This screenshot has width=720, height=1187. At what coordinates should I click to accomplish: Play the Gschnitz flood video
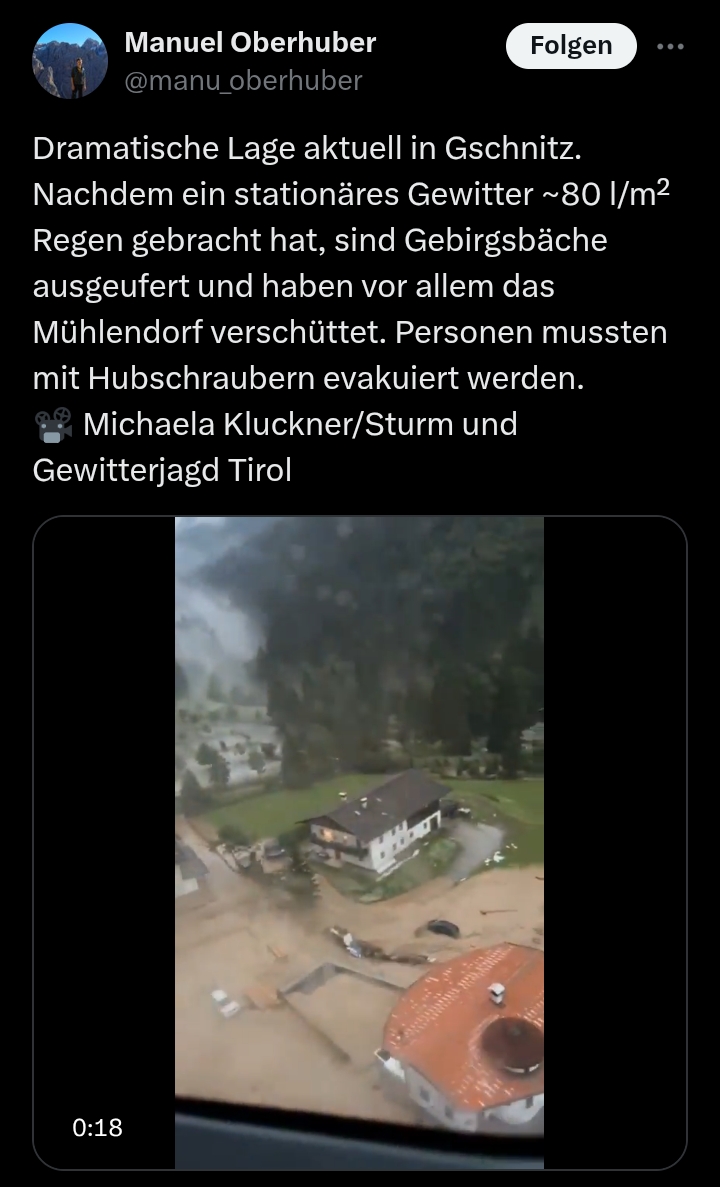coord(360,843)
